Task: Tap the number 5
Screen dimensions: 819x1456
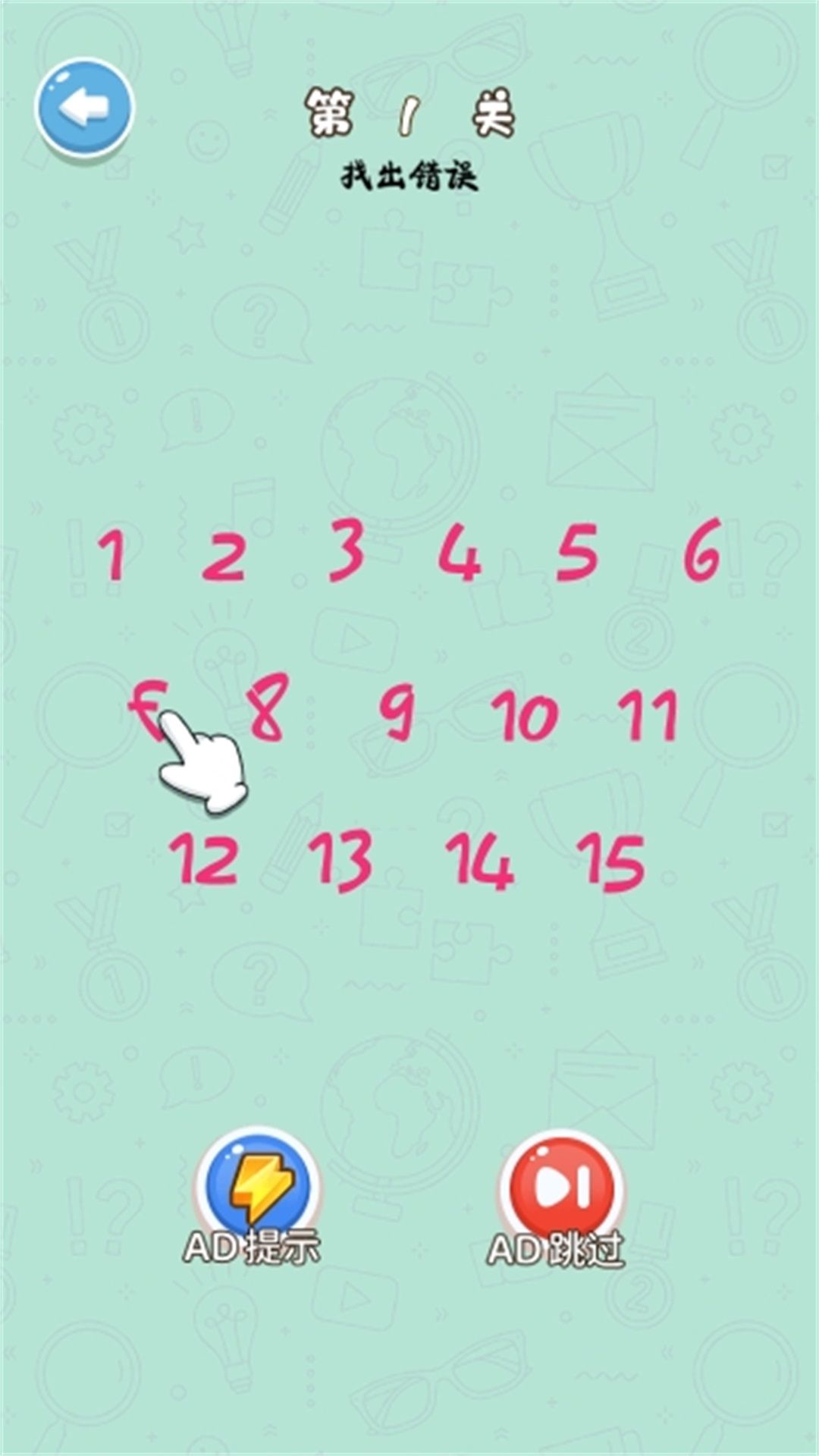Action: [577, 552]
